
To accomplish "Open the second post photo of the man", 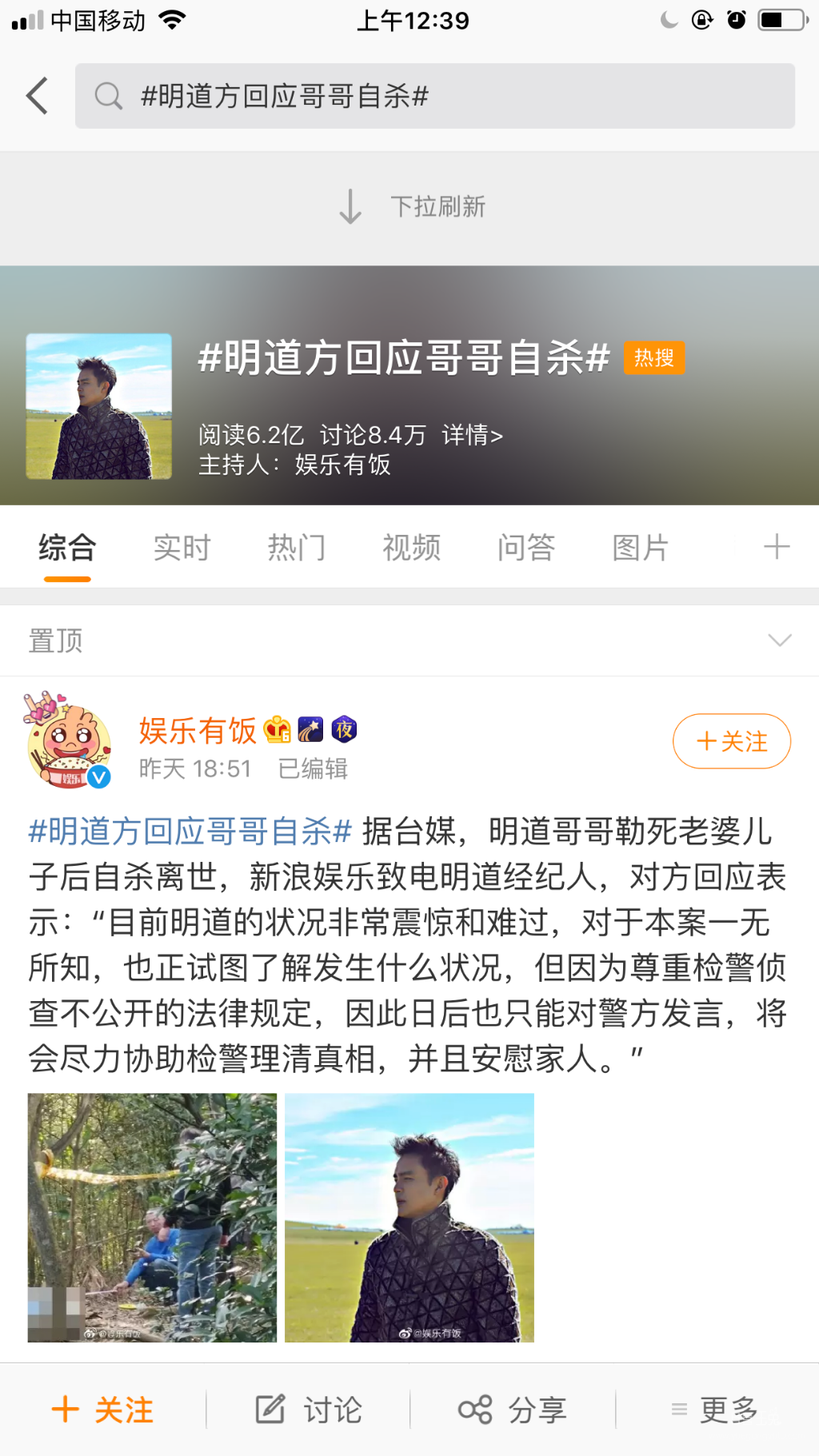I will click(x=409, y=1218).
